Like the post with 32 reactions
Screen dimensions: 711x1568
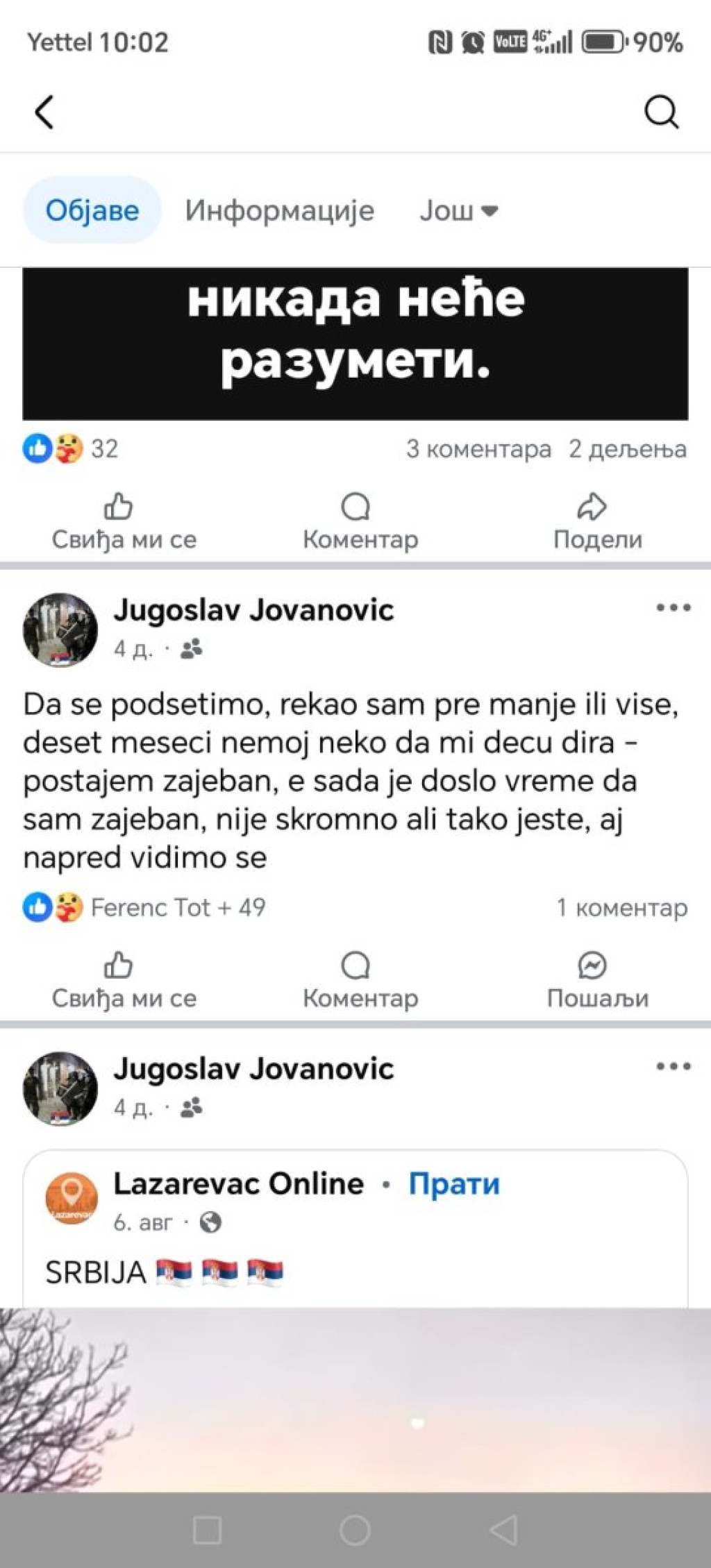pos(124,522)
